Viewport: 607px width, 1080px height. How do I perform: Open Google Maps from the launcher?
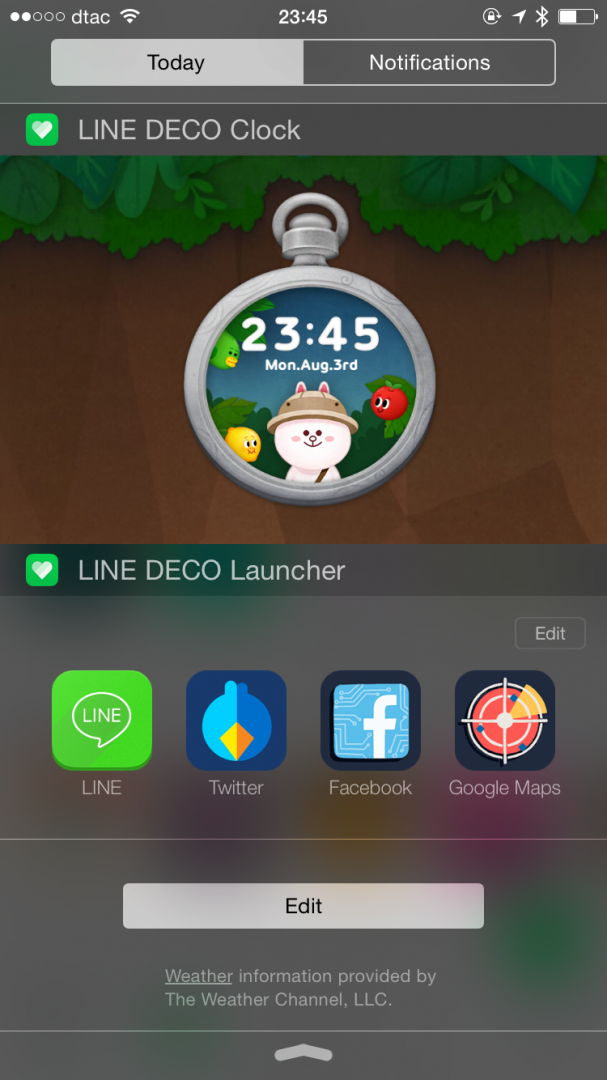tap(504, 720)
